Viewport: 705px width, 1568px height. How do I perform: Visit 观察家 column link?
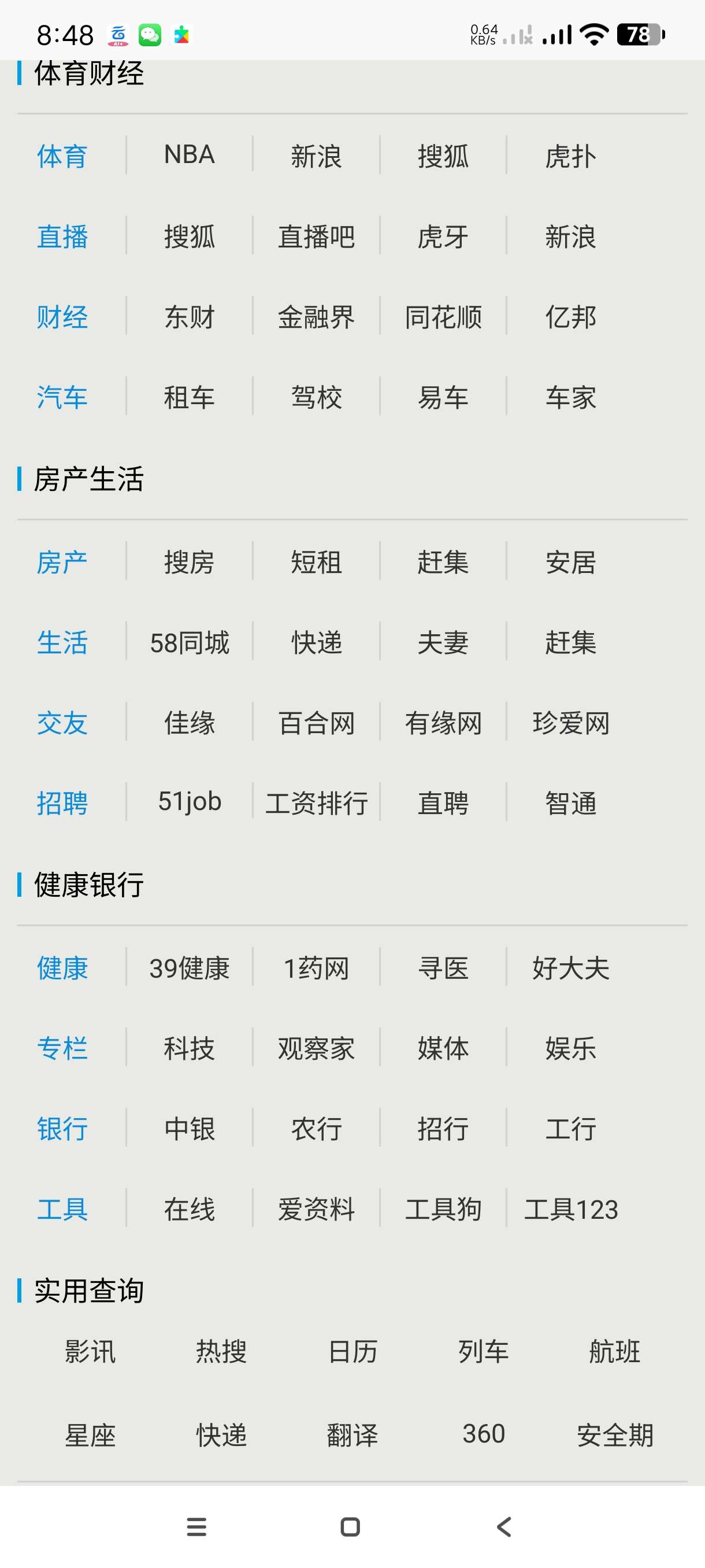[x=316, y=1048]
